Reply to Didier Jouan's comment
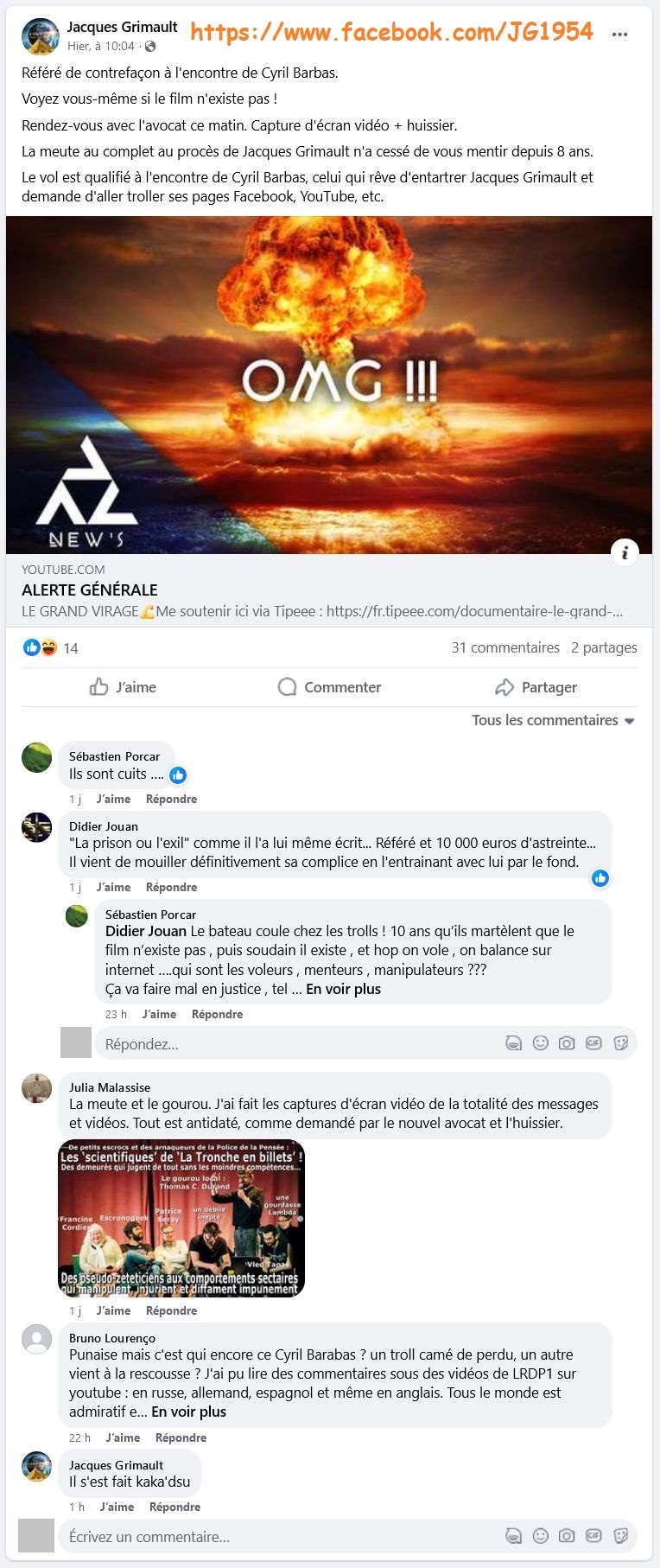Image resolution: width=660 pixels, height=1568 pixels. click(x=171, y=887)
